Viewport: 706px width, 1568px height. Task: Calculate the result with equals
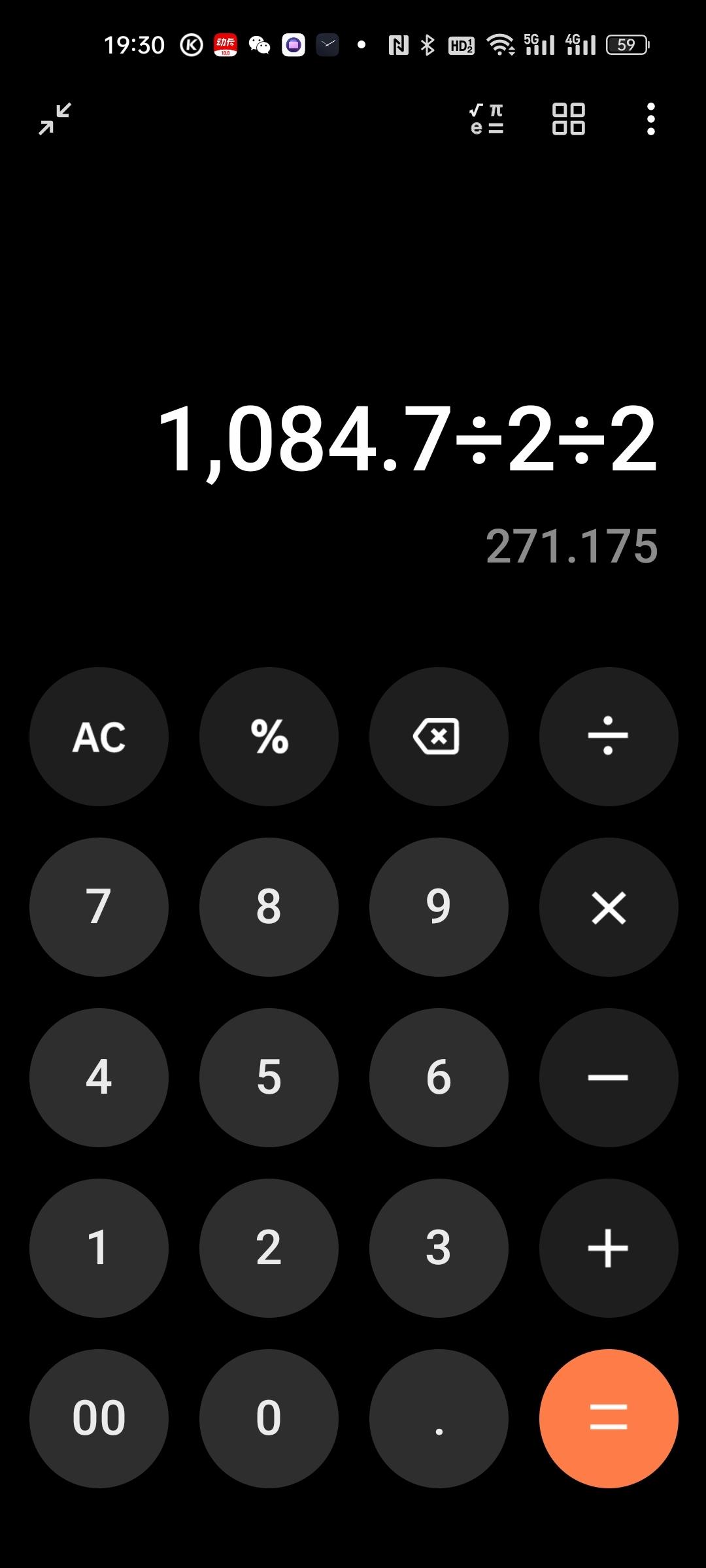(609, 1418)
